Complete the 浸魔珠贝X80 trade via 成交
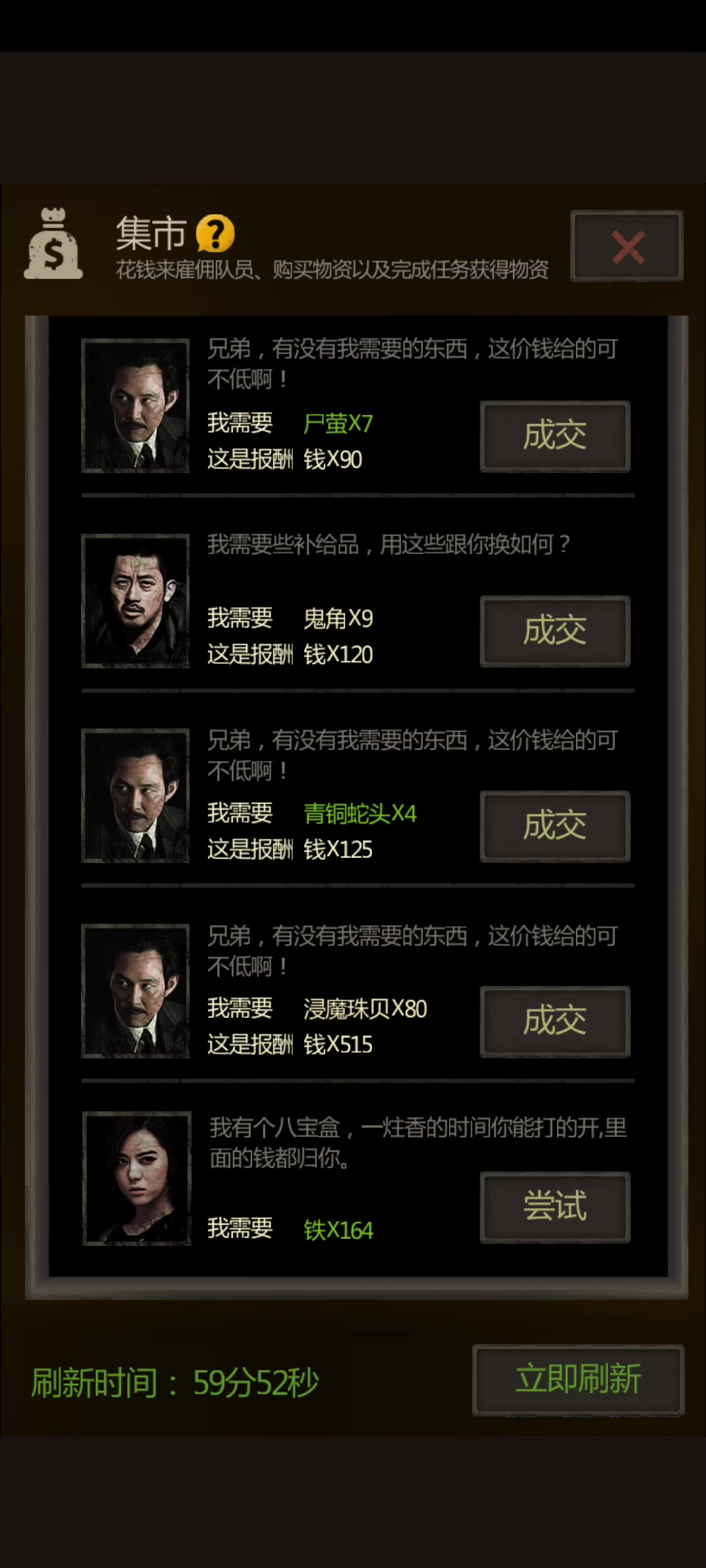The width and height of the screenshot is (706, 1568). click(x=555, y=1021)
